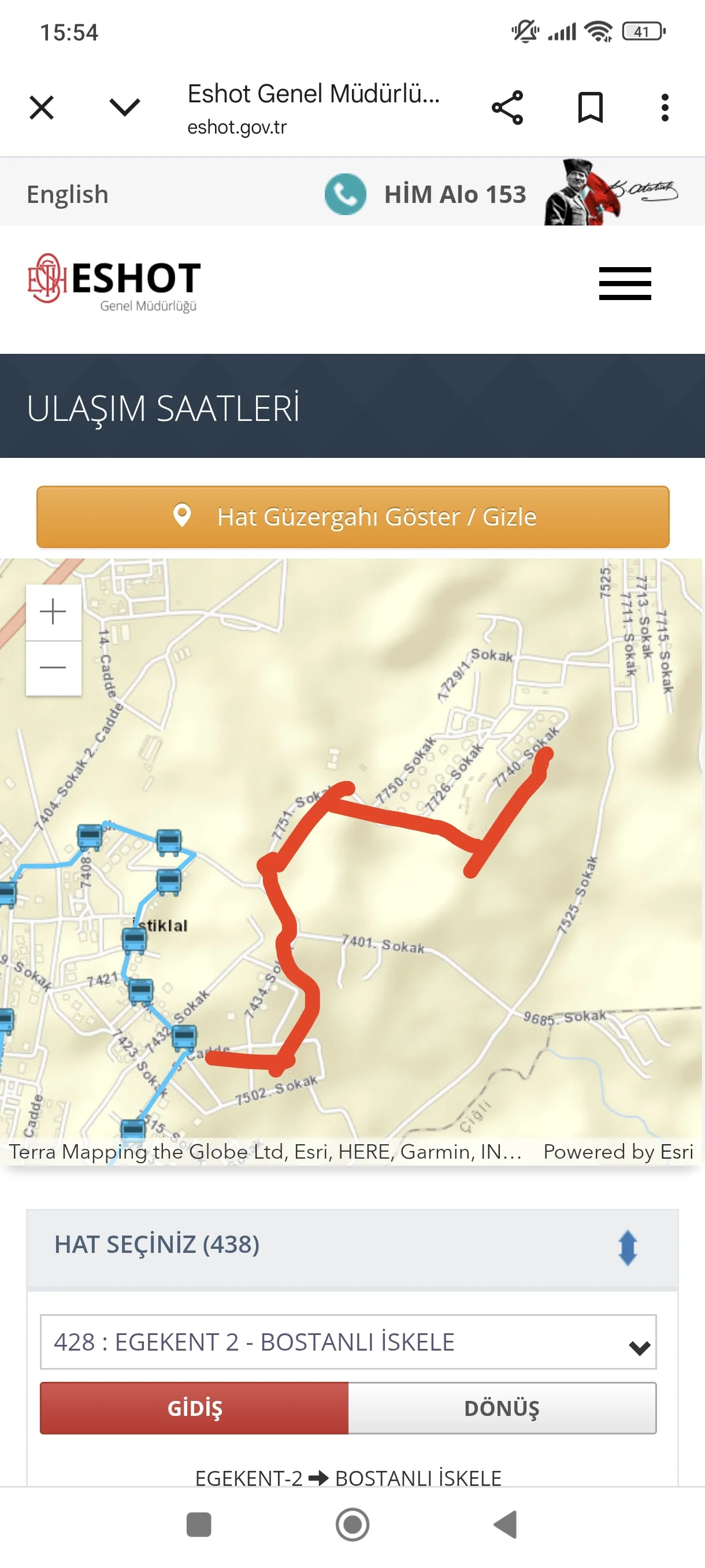The height and width of the screenshot is (1568, 705).
Task: Go to the phone's home screen
Action: coord(352,1525)
